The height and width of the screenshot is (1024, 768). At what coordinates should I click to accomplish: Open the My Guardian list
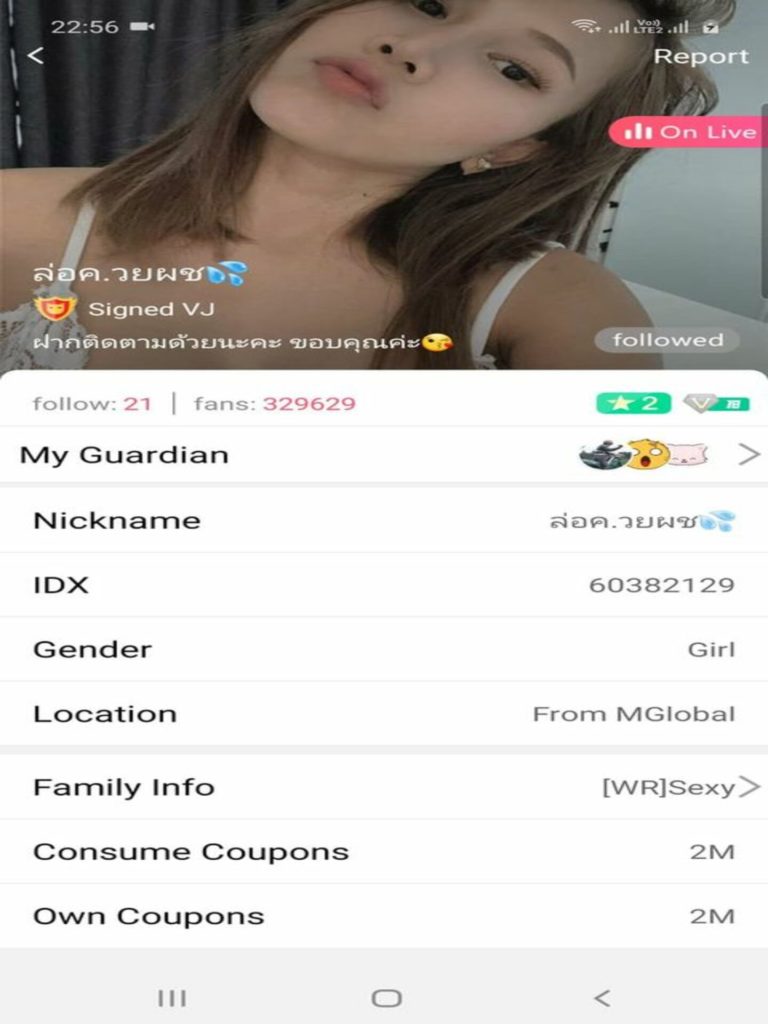point(384,455)
